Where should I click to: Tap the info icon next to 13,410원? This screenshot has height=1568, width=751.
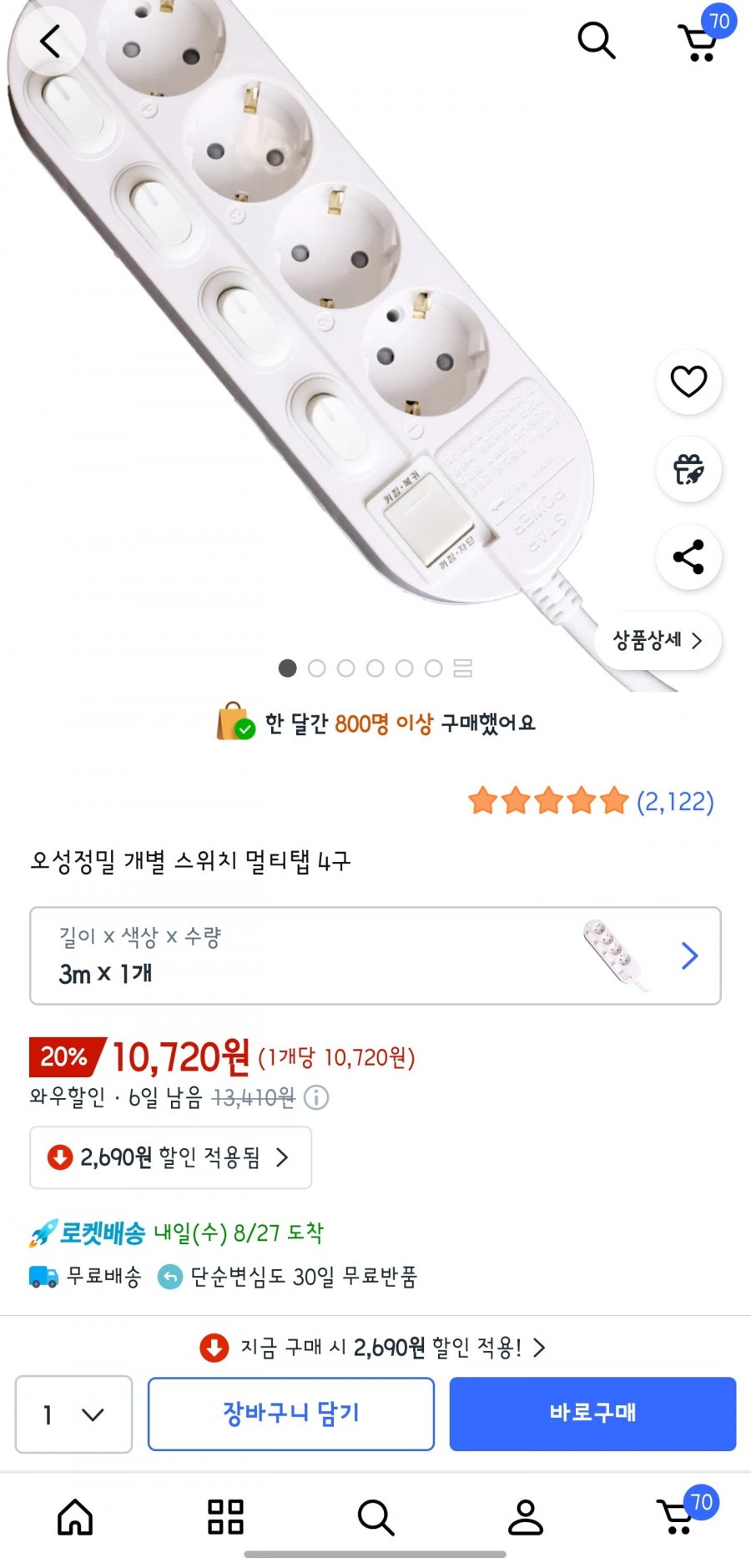(x=316, y=1097)
